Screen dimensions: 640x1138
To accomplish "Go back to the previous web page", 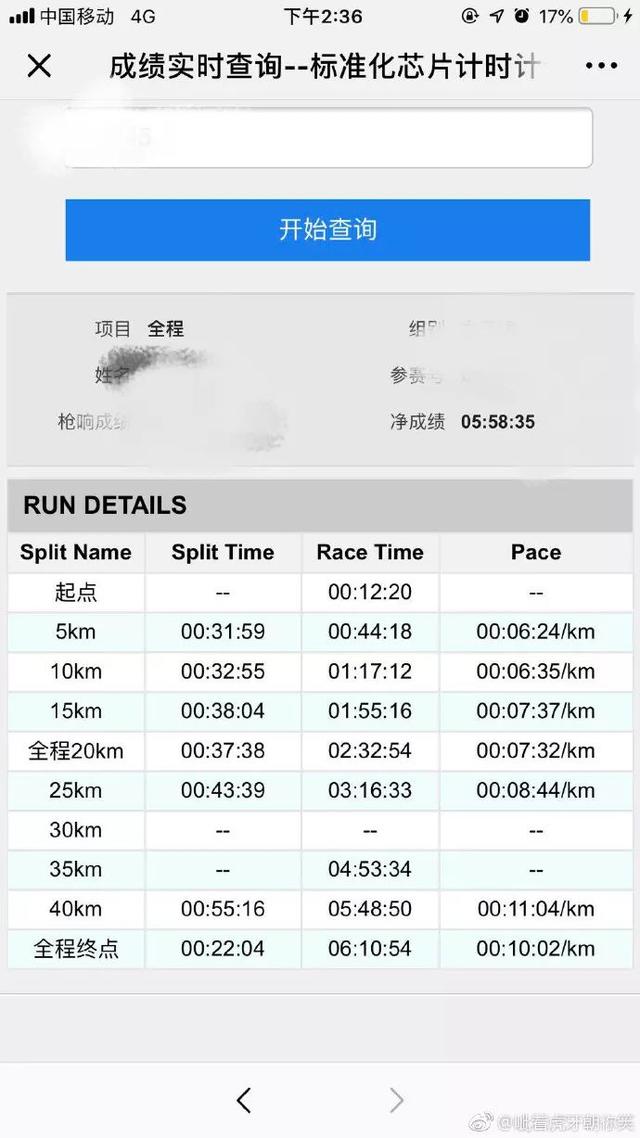I will pos(244,1100).
